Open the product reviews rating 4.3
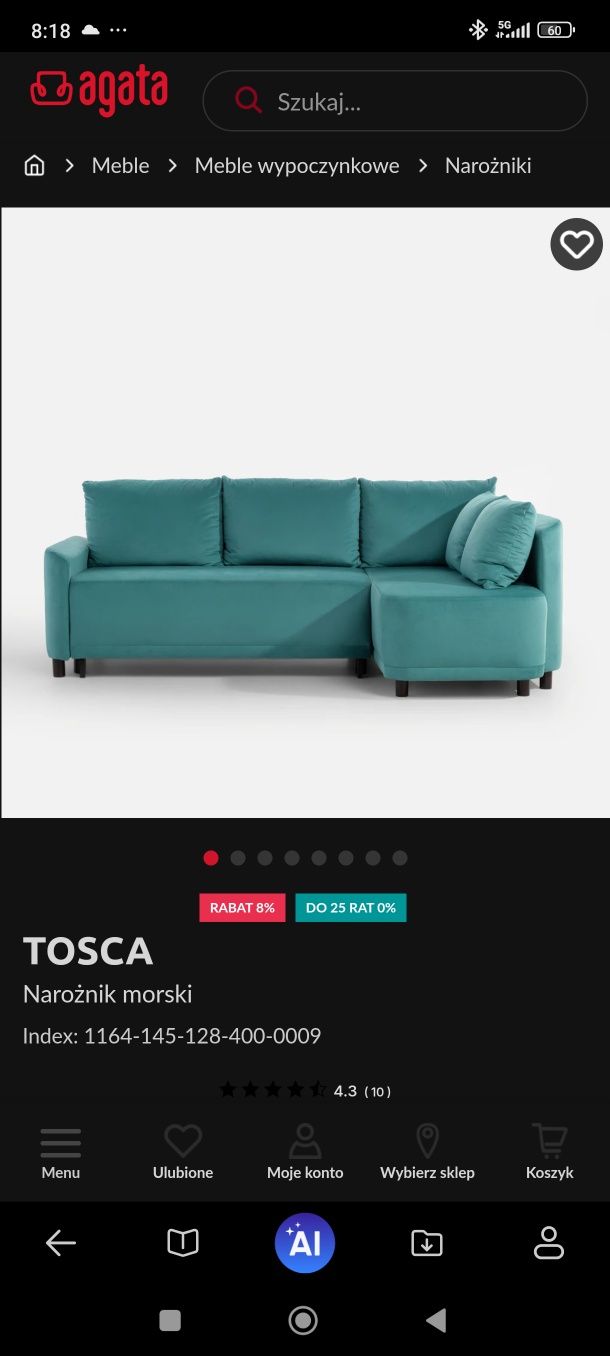This screenshot has width=610, height=1356. click(305, 1090)
